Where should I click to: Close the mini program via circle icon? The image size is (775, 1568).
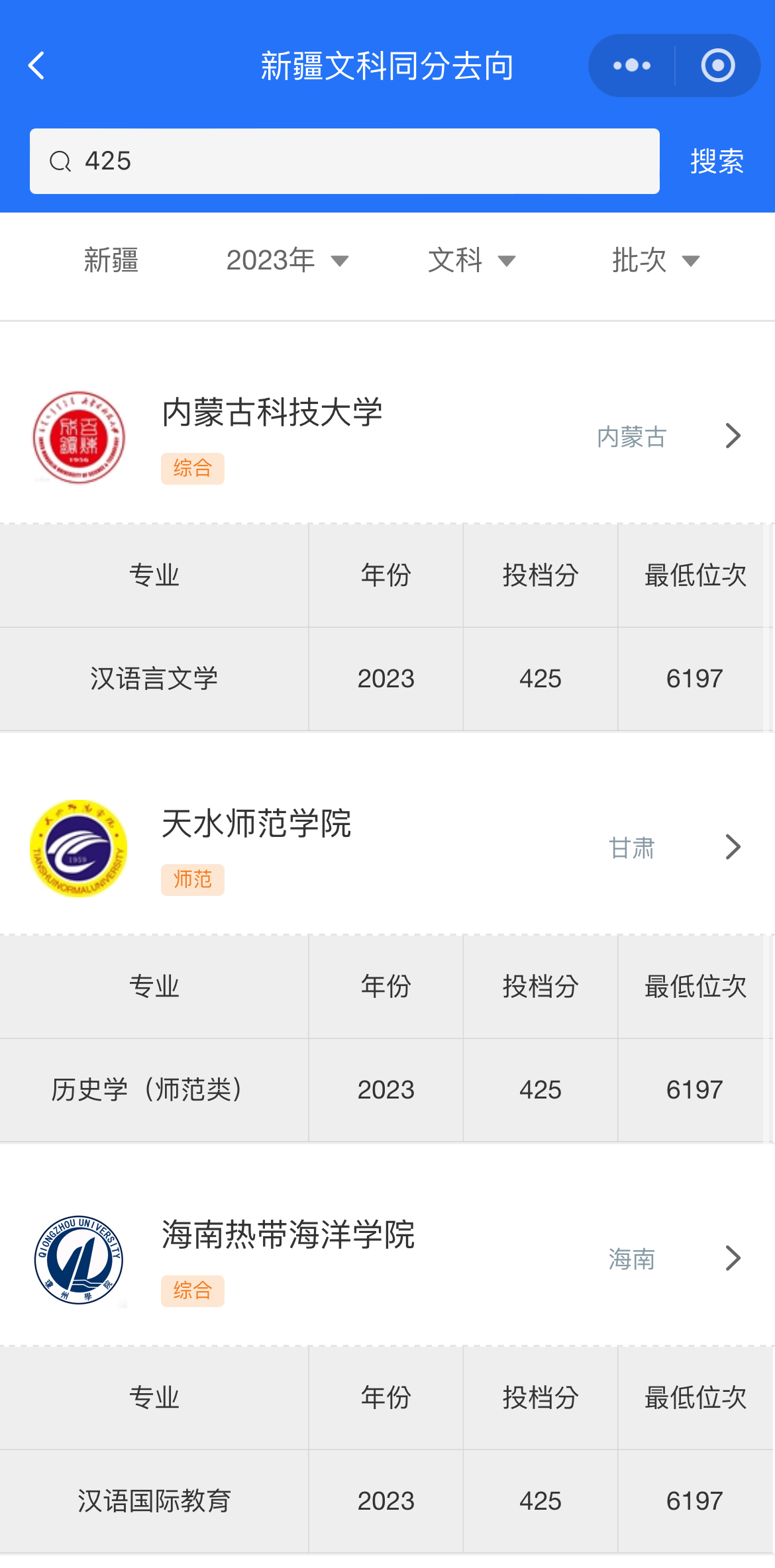718,66
